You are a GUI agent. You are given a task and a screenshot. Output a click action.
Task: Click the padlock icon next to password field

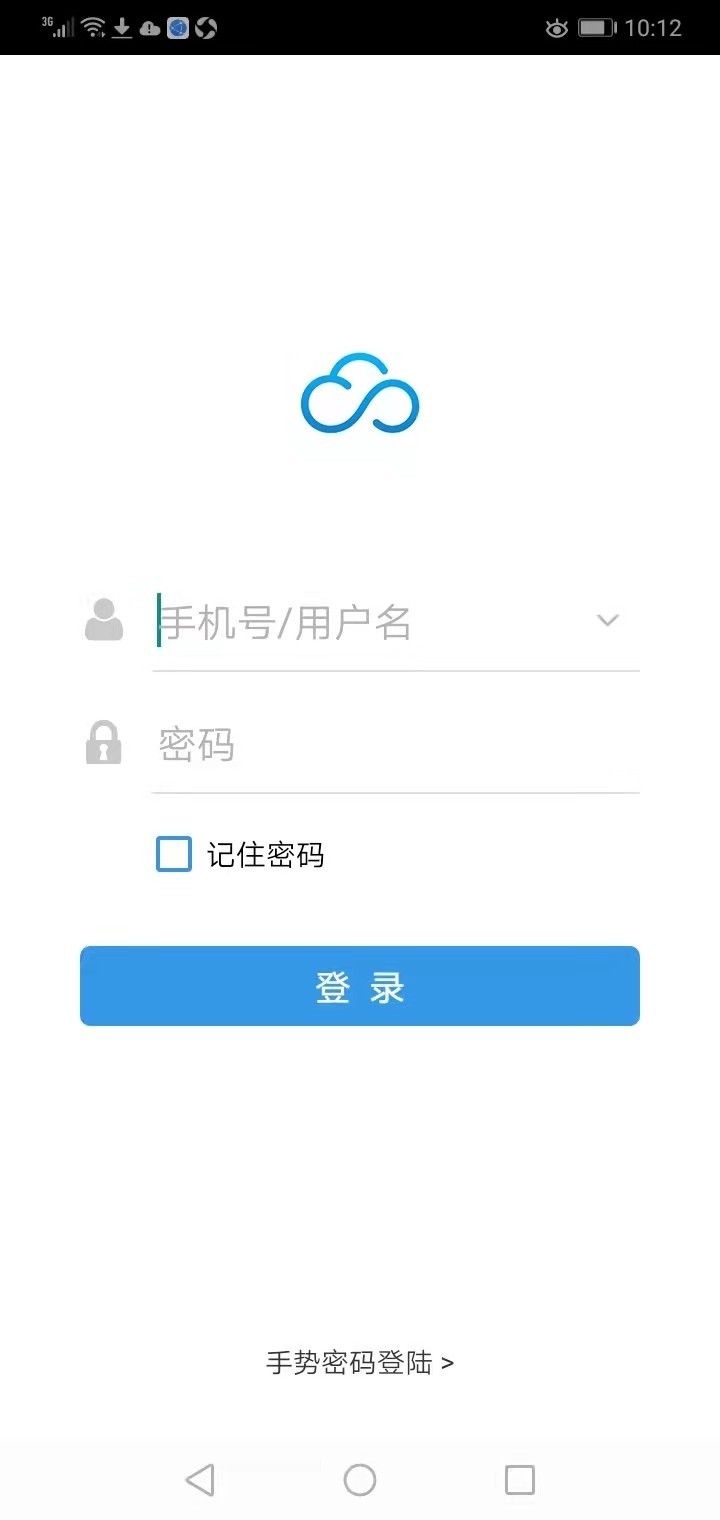pyautogui.click(x=103, y=743)
